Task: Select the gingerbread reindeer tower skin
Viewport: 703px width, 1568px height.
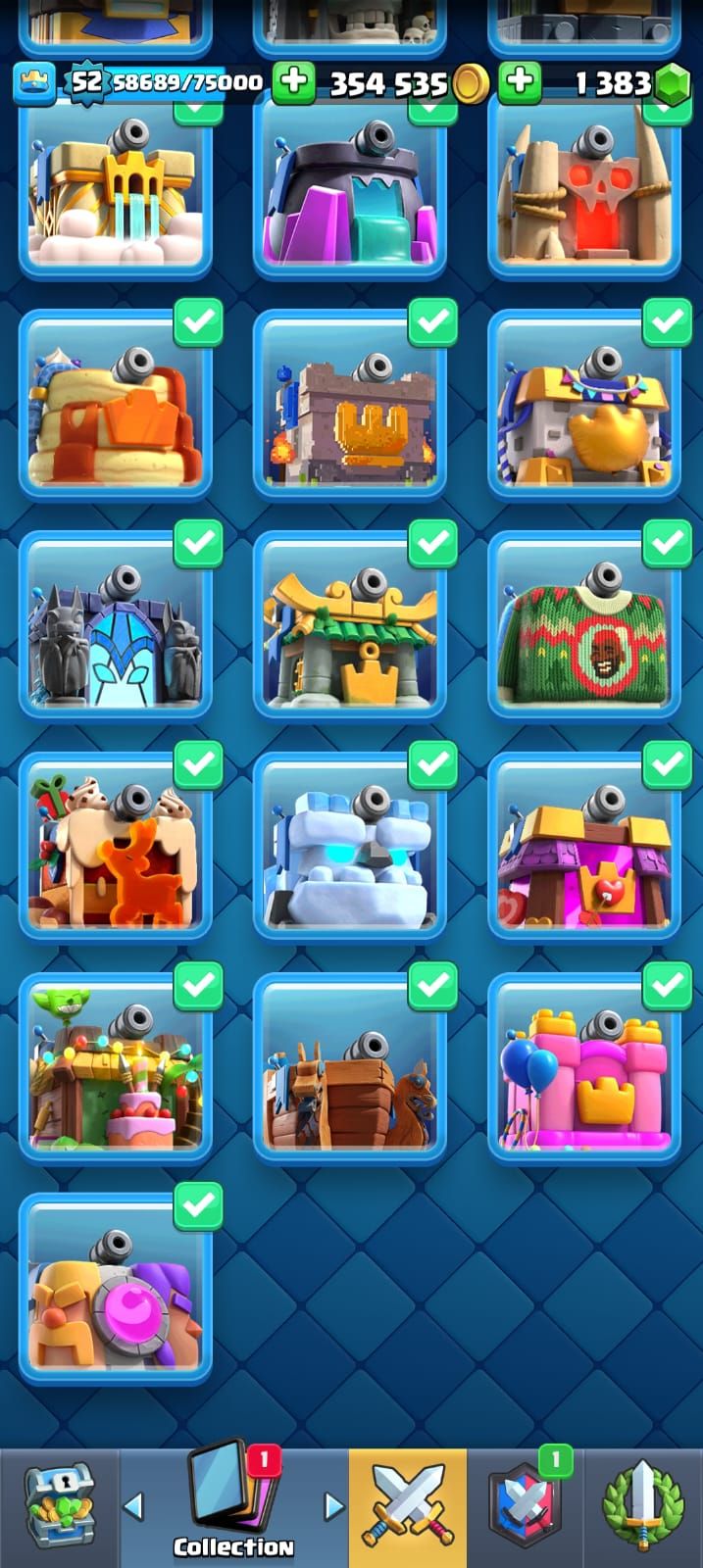Action: click(x=116, y=848)
